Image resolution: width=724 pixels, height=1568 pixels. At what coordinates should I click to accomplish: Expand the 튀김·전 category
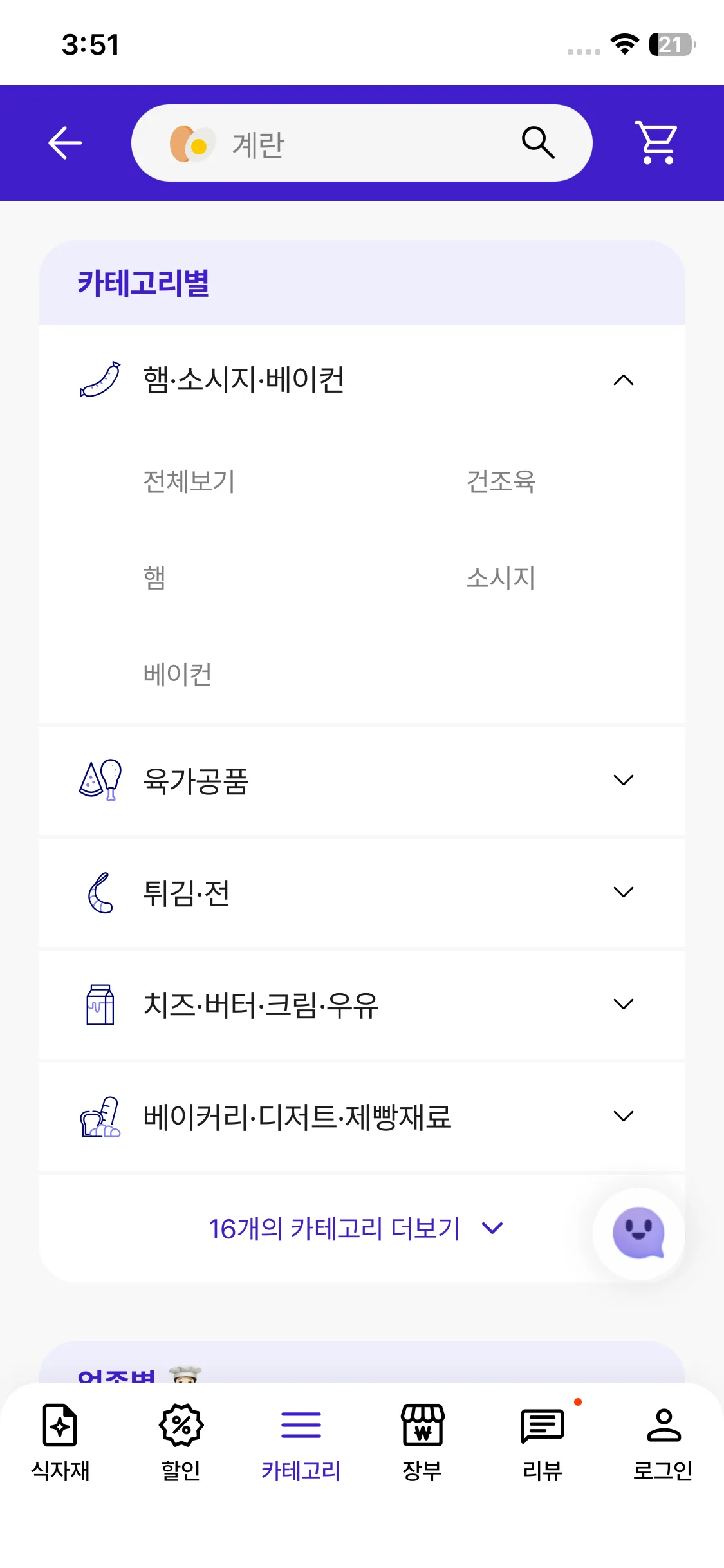pyautogui.click(x=362, y=893)
